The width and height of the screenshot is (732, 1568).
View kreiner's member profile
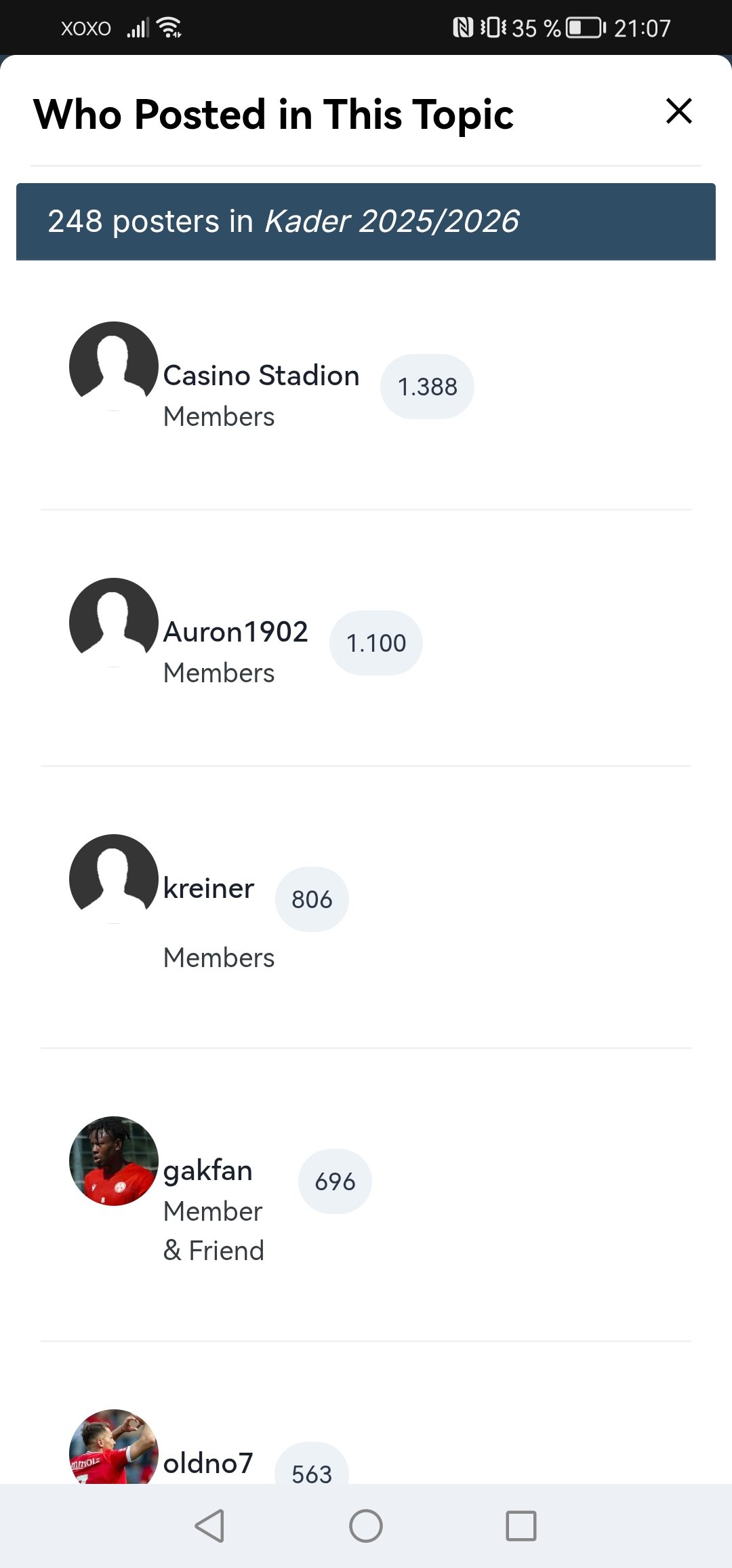(x=209, y=888)
